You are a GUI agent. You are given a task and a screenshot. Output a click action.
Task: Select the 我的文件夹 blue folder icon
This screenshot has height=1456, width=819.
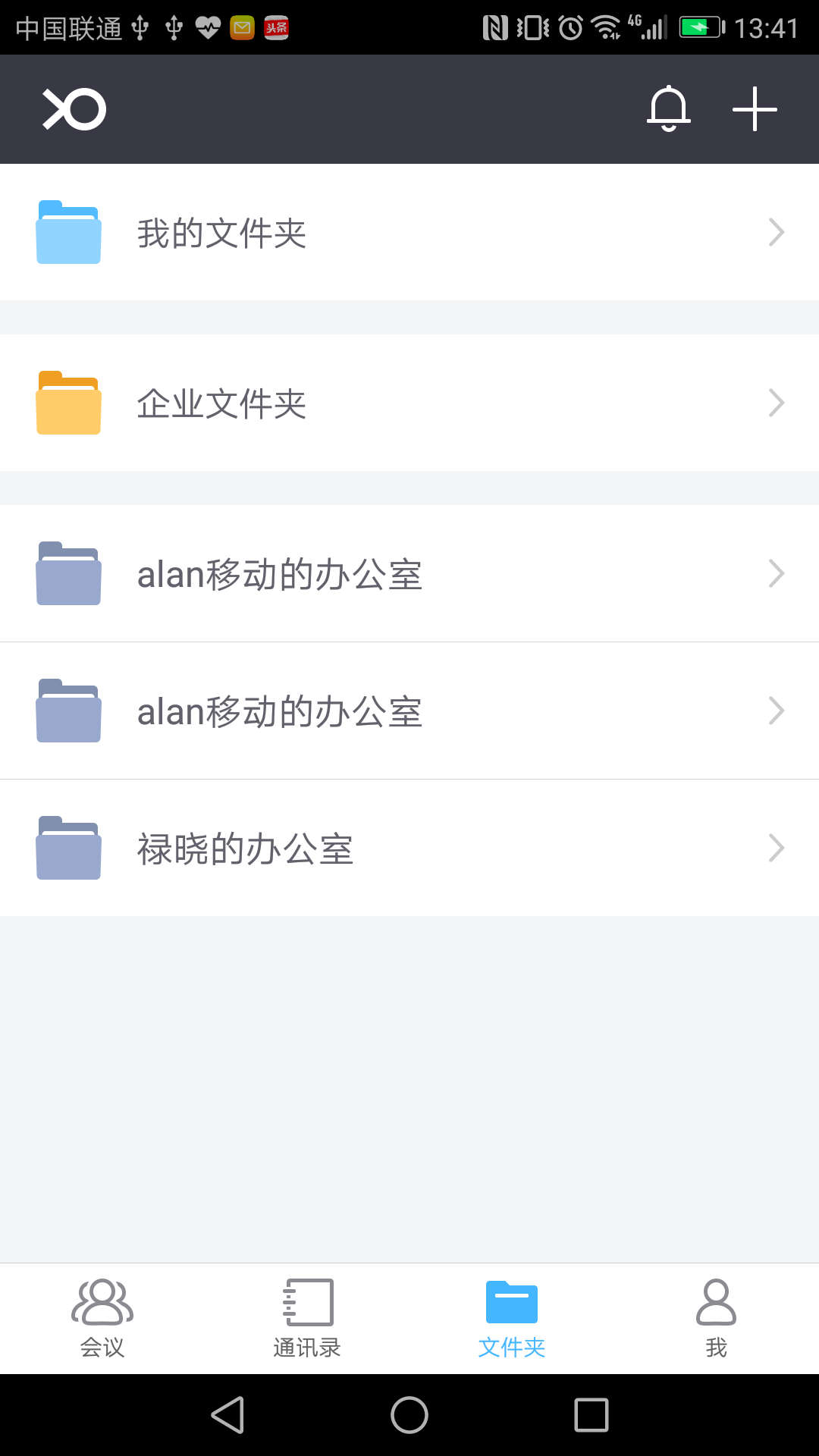pos(68,232)
